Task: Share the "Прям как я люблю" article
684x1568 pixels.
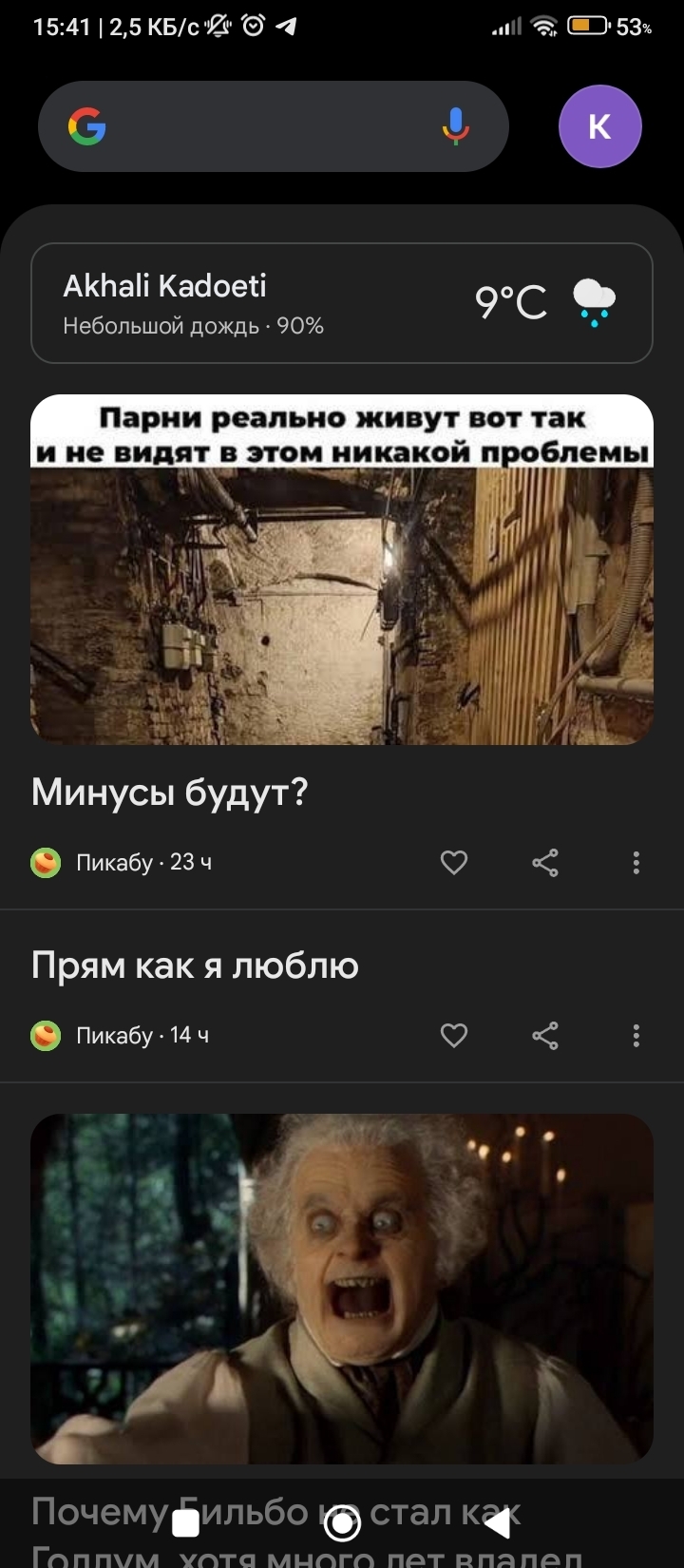Action: click(545, 1036)
